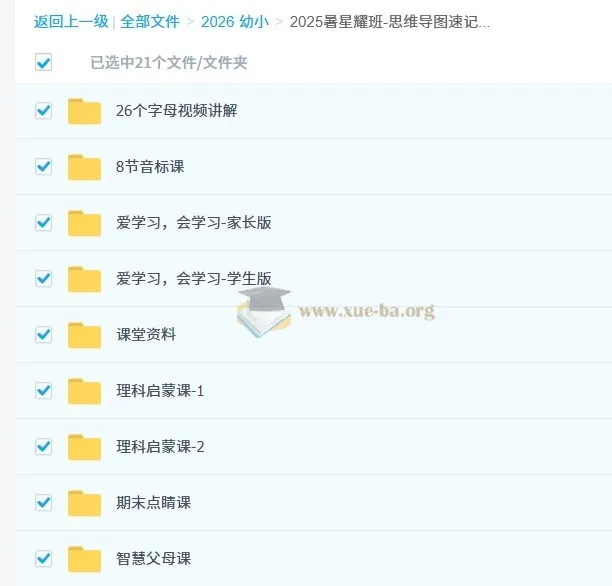Open the 8节音标课 folder
The height and width of the screenshot is (586, 612).
click(150, 167)
